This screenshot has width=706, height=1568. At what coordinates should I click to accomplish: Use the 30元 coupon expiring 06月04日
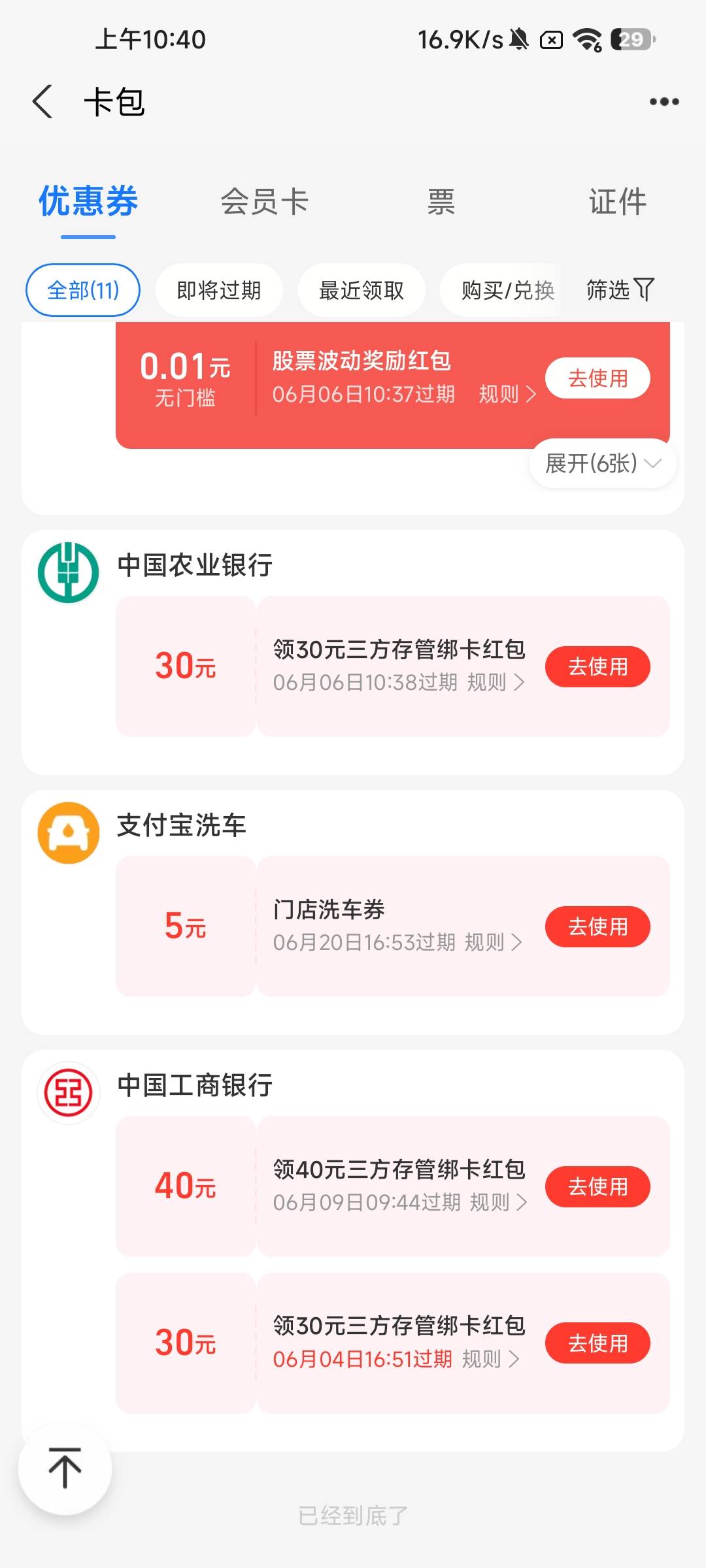click(x=597, y=1343)
